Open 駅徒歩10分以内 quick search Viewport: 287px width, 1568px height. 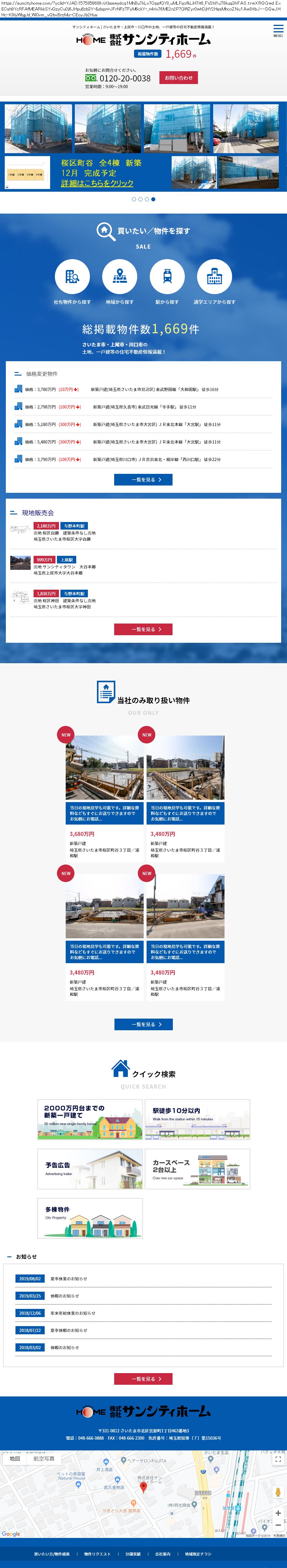tap(197, 1119)
